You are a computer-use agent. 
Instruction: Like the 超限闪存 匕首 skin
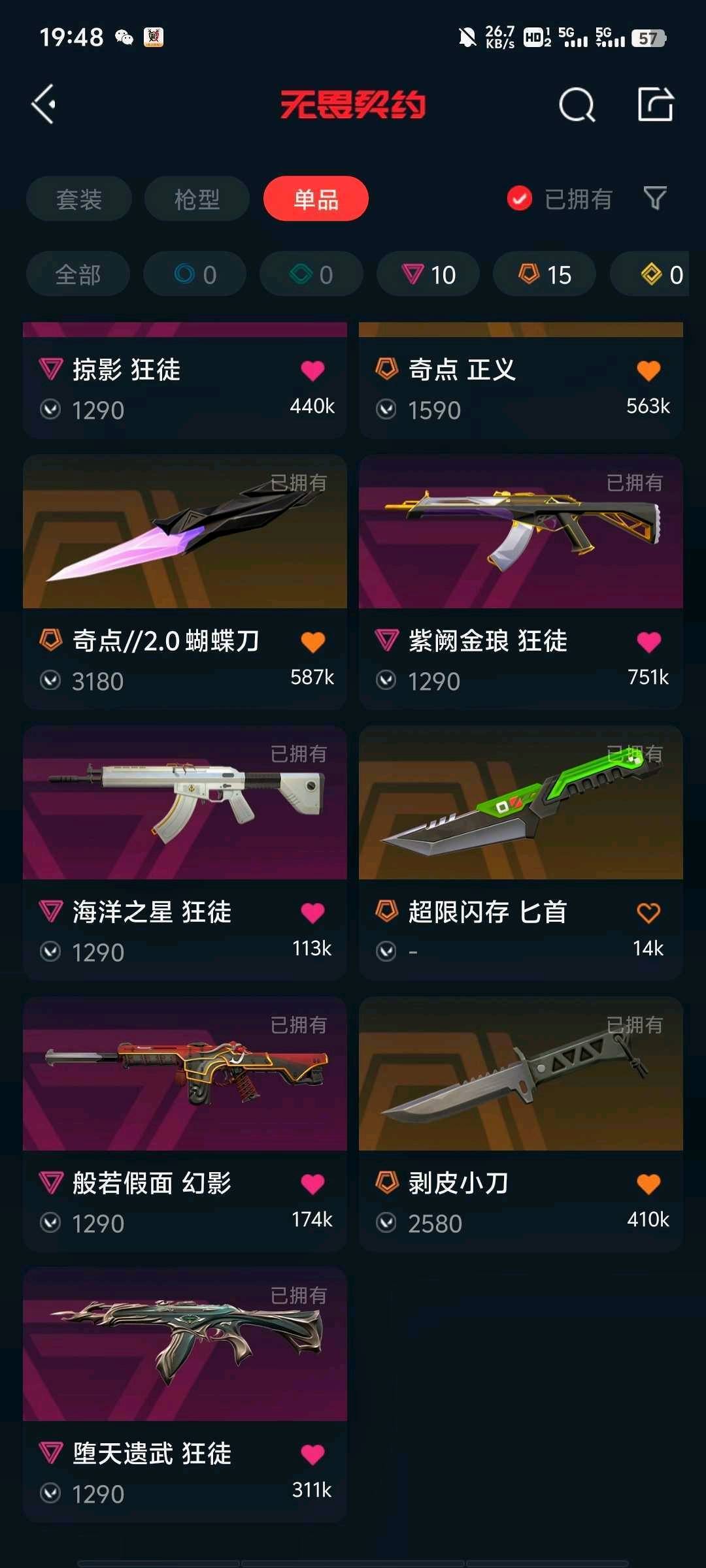point(648,913)
